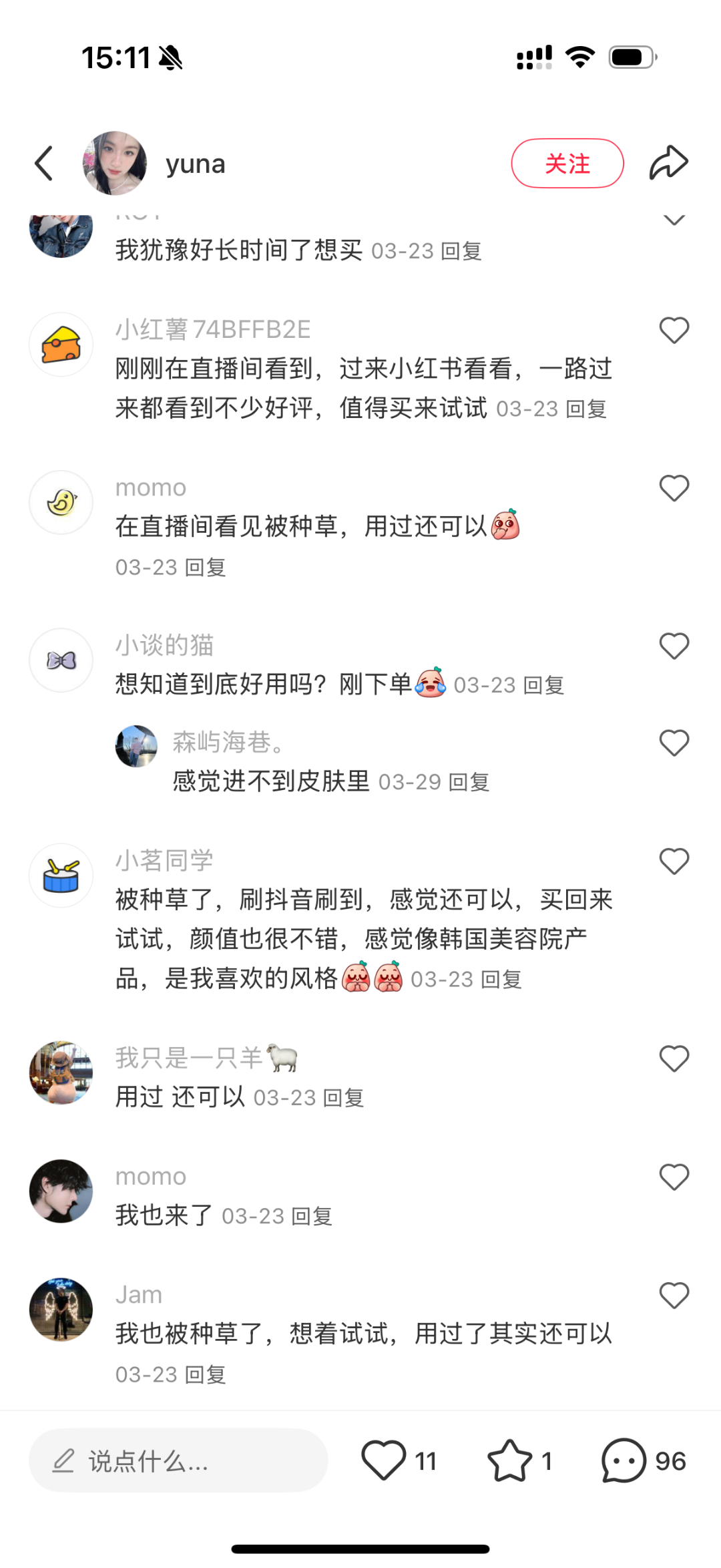Reply to 森屿海巷。's comment
721x1568 pixels.
[469, 782]
